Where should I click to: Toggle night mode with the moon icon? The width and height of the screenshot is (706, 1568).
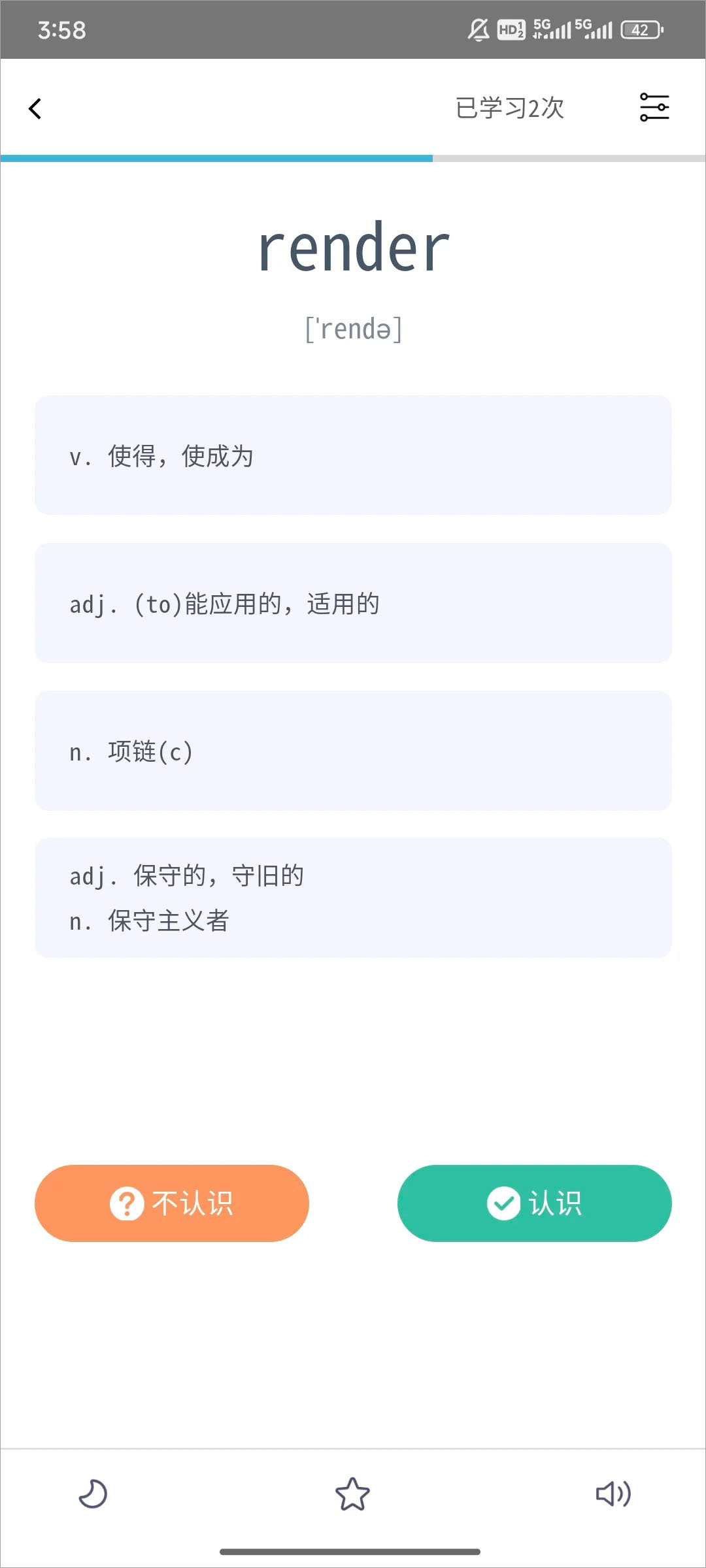[x=93, y=1494]
